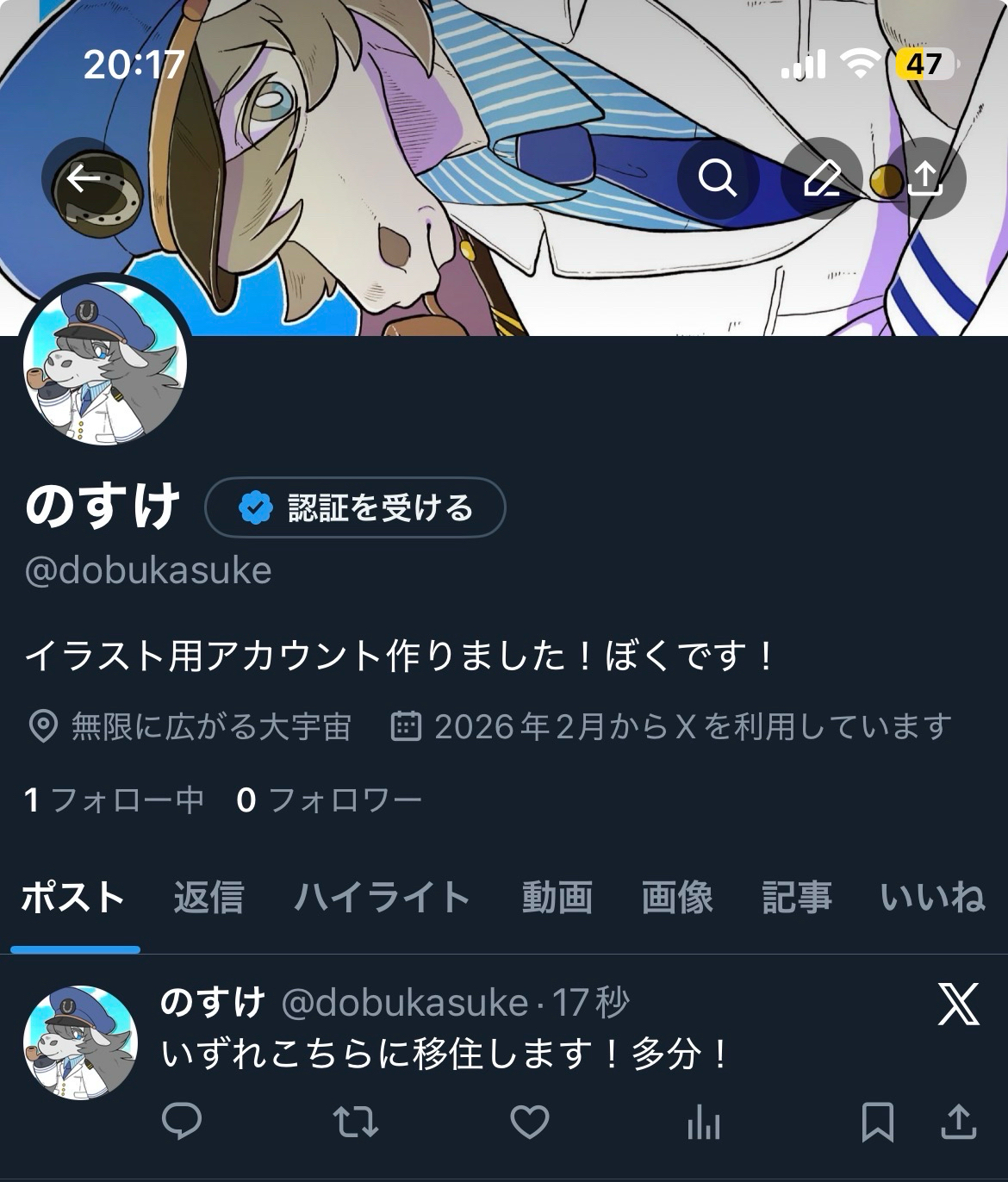The height and width of the screenshot is (1182, 1008).
Task: Open the 1 フォロー中 following list
Action: pos(114,800)
